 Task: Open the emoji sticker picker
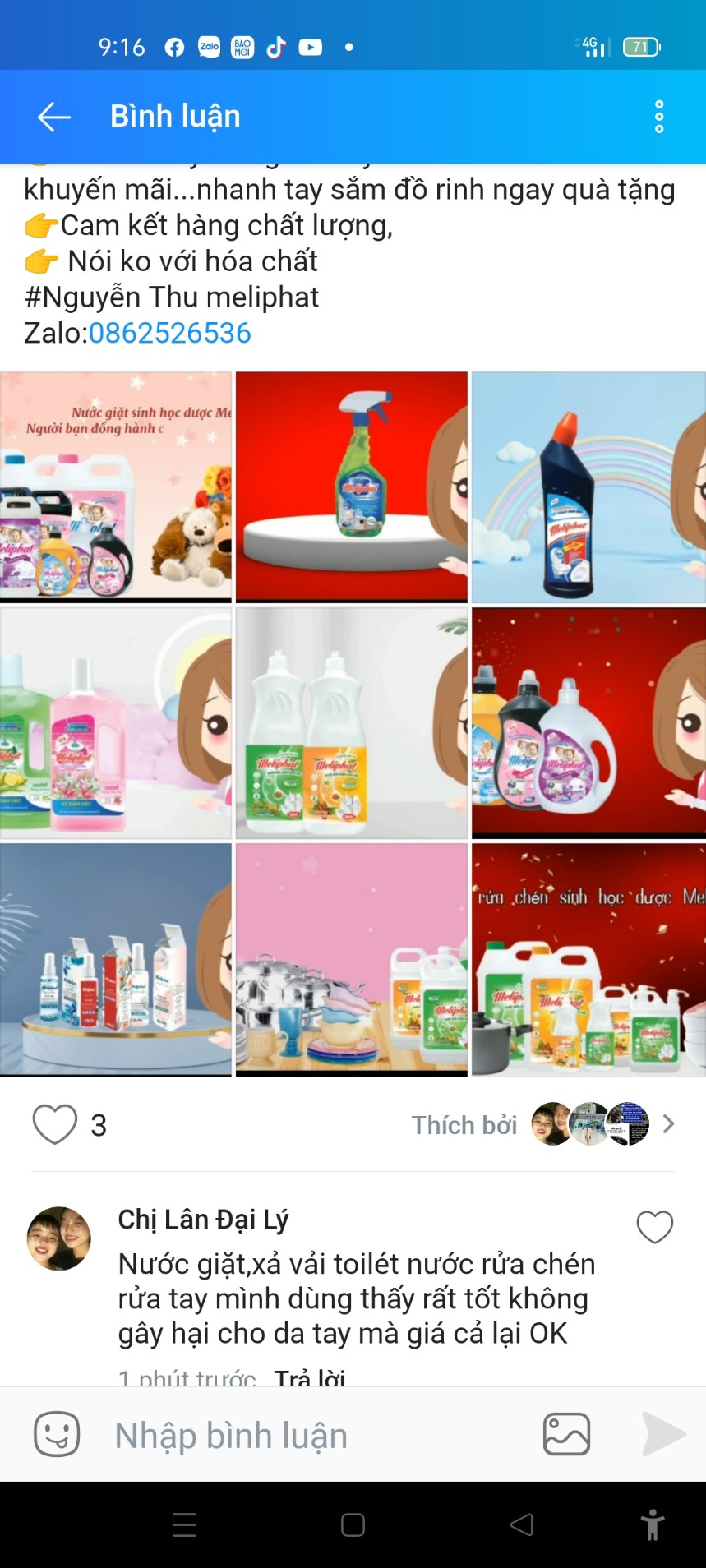click(57, 1434)
